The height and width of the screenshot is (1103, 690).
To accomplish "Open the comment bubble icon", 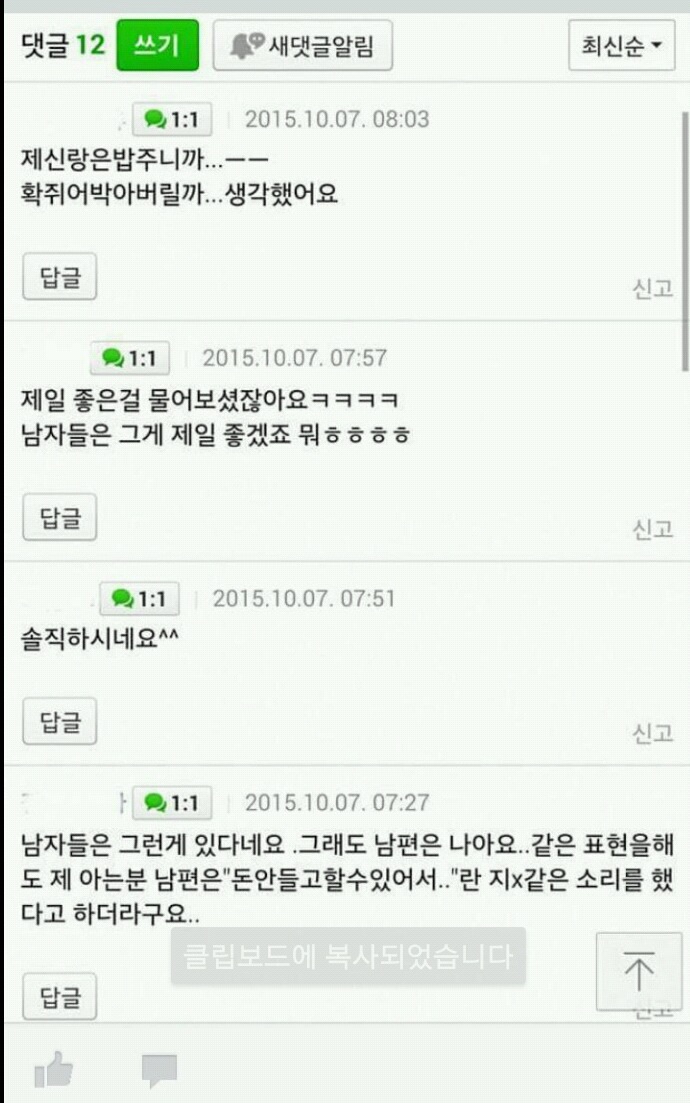I will click(x=159, y=1071).
